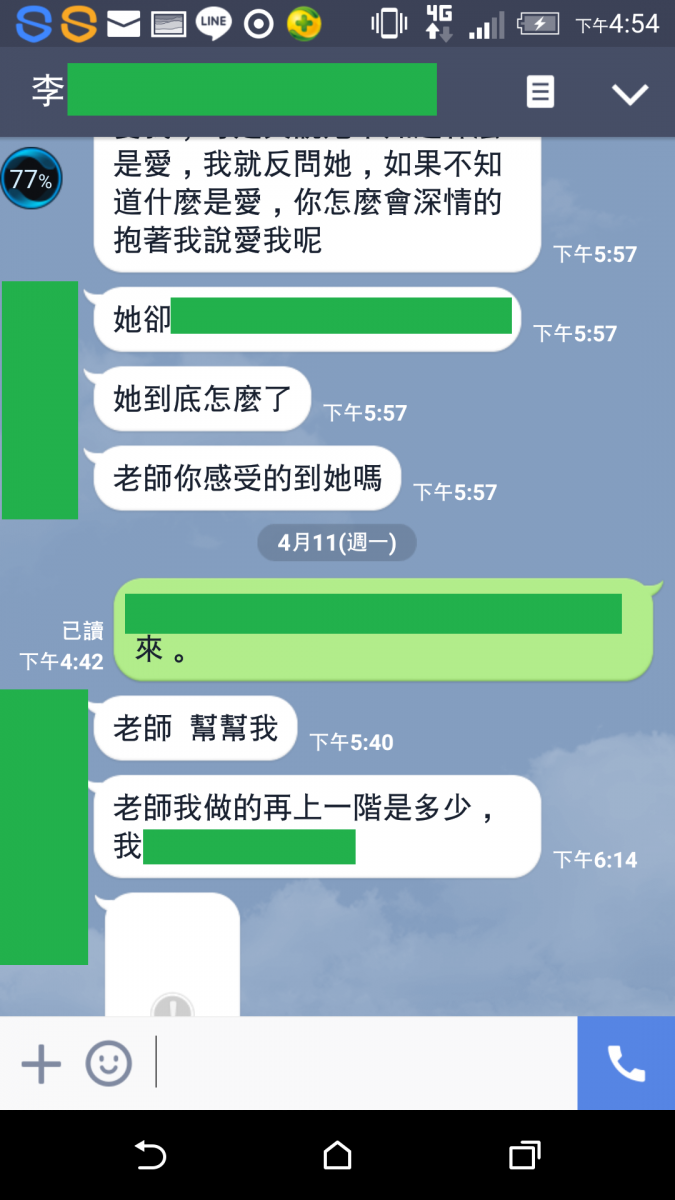Screen dimensions: 675x1200
Task: Go back with the system back button
Action: point(150,1156)
